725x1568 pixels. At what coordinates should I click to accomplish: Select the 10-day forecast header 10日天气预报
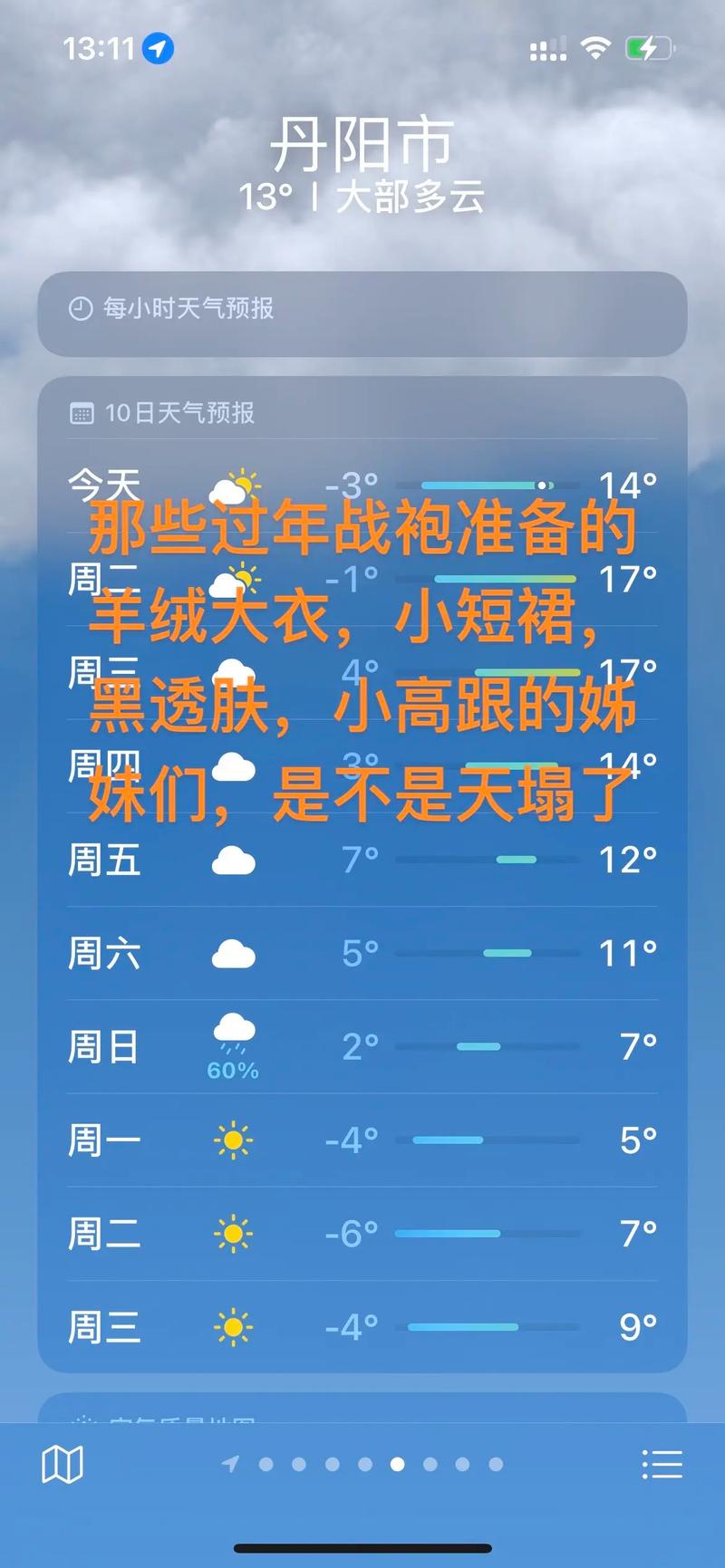click(180, 412)
